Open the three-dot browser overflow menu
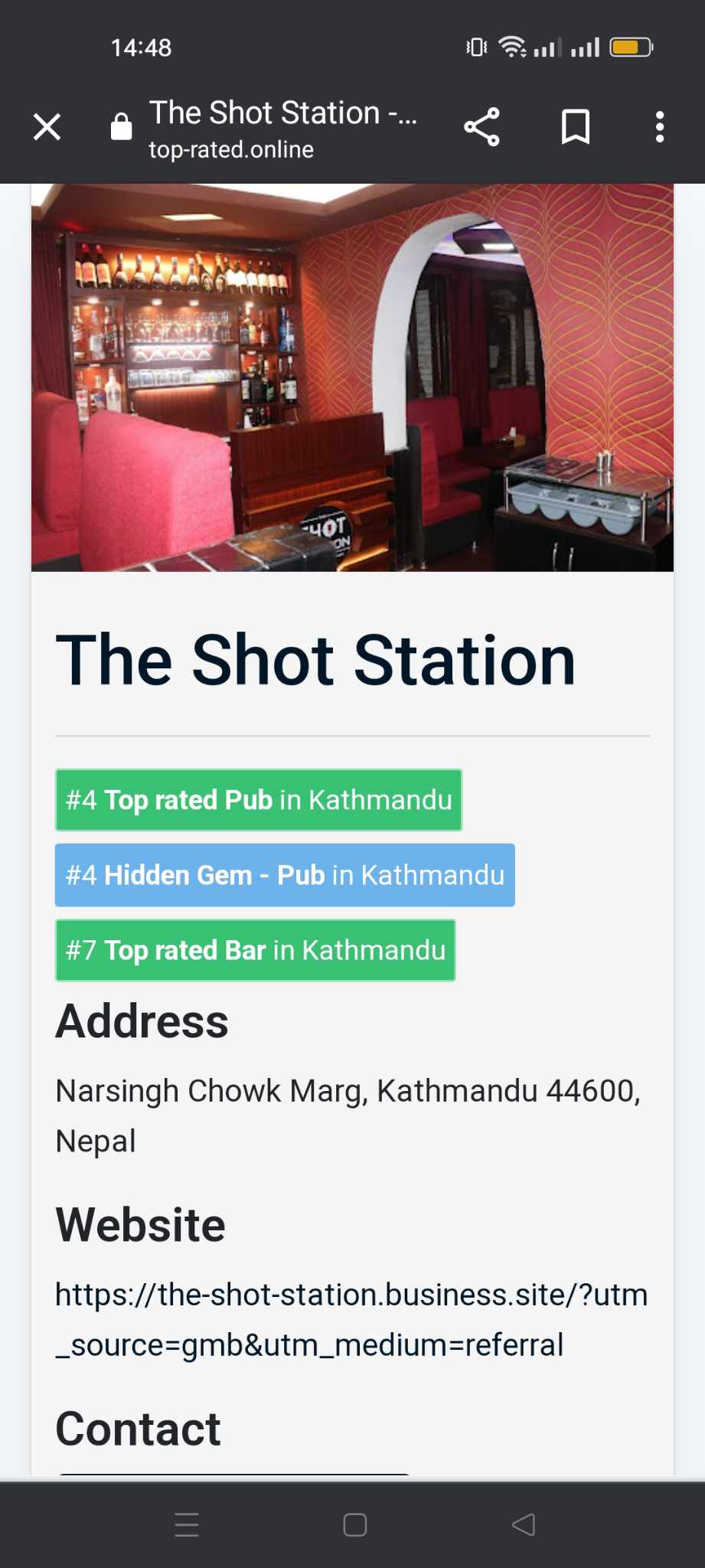The image size is (705, 1568). (659, 127)
